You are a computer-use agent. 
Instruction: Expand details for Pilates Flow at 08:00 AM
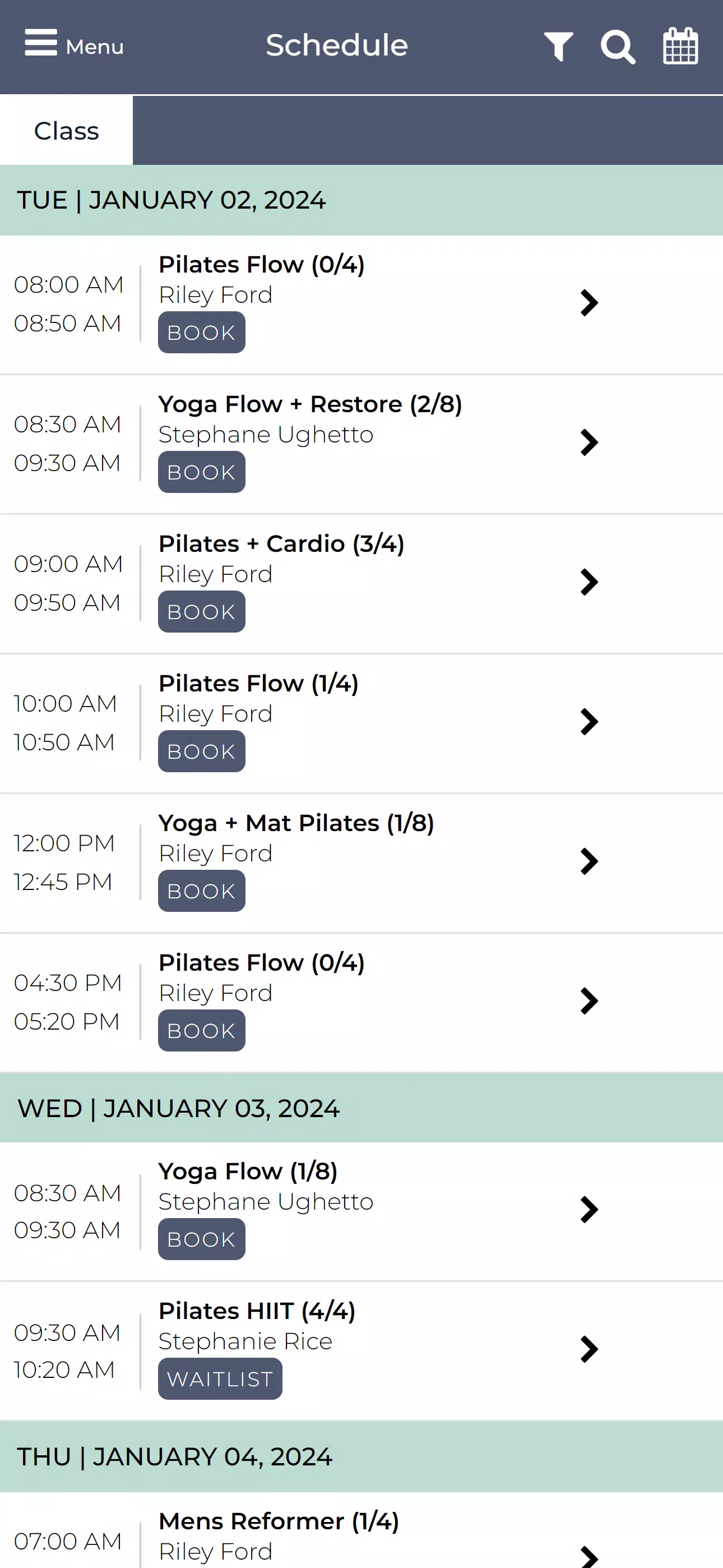588,302
